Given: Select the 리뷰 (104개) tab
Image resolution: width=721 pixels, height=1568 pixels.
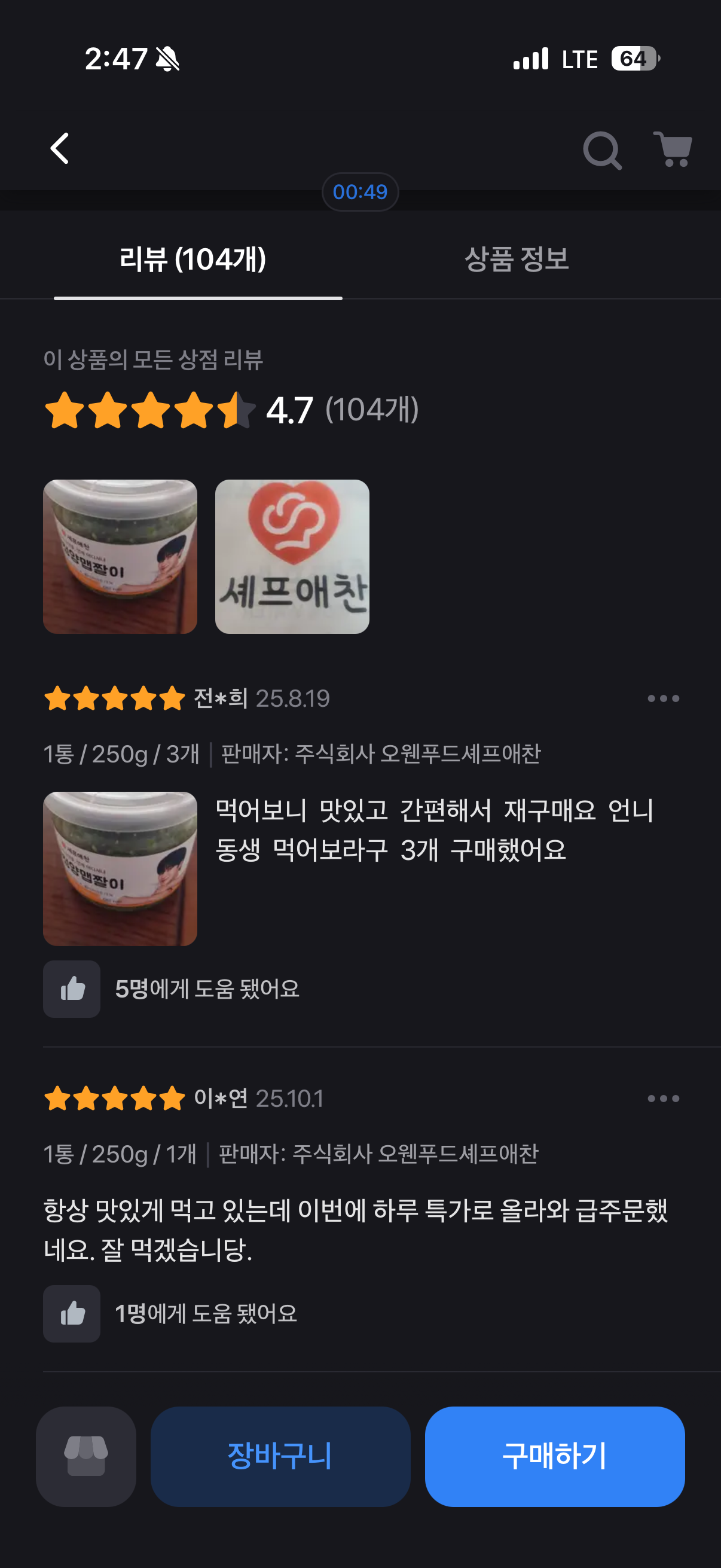Looking at the screenshot, I should pyautogui.click(x=194, y=260).
